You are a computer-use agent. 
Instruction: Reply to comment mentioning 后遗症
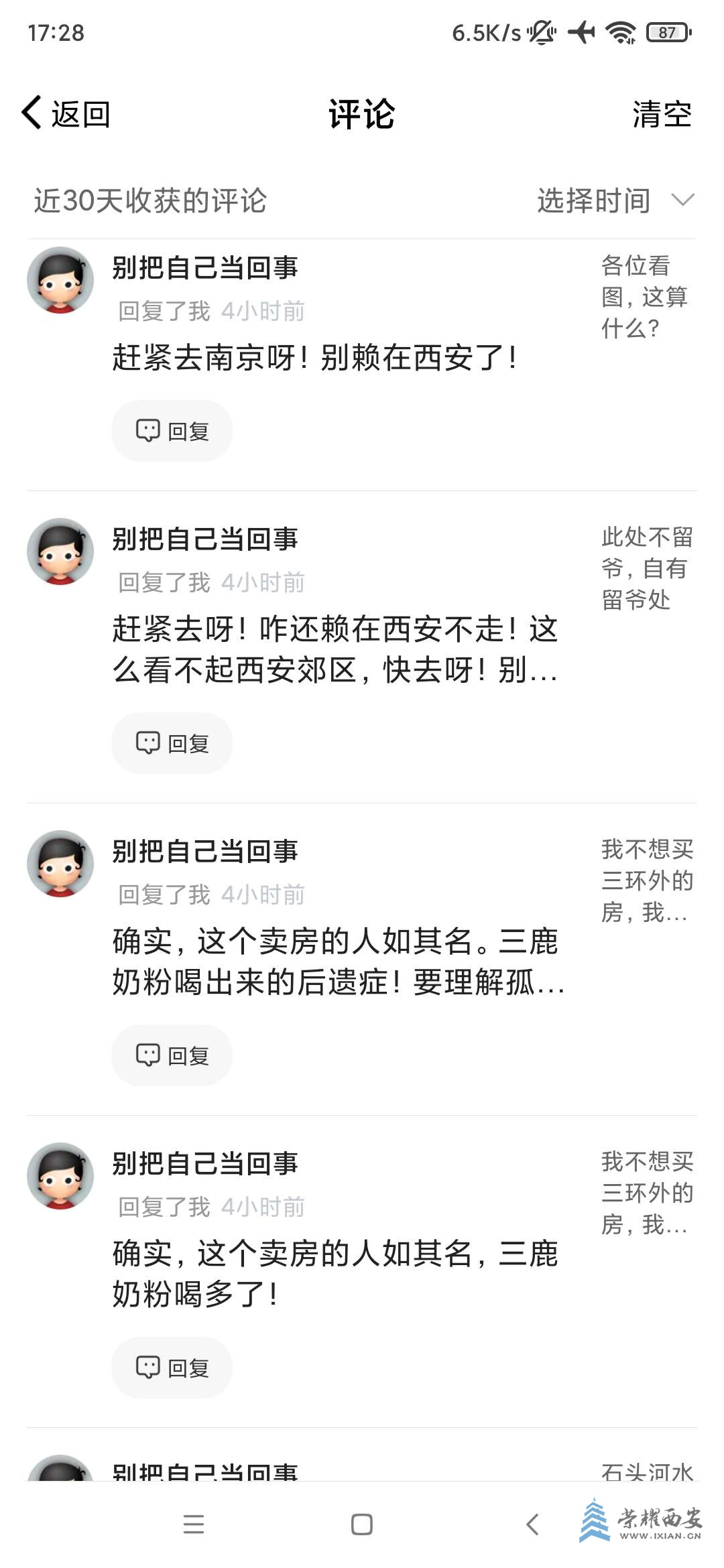tap(172, 1055)
